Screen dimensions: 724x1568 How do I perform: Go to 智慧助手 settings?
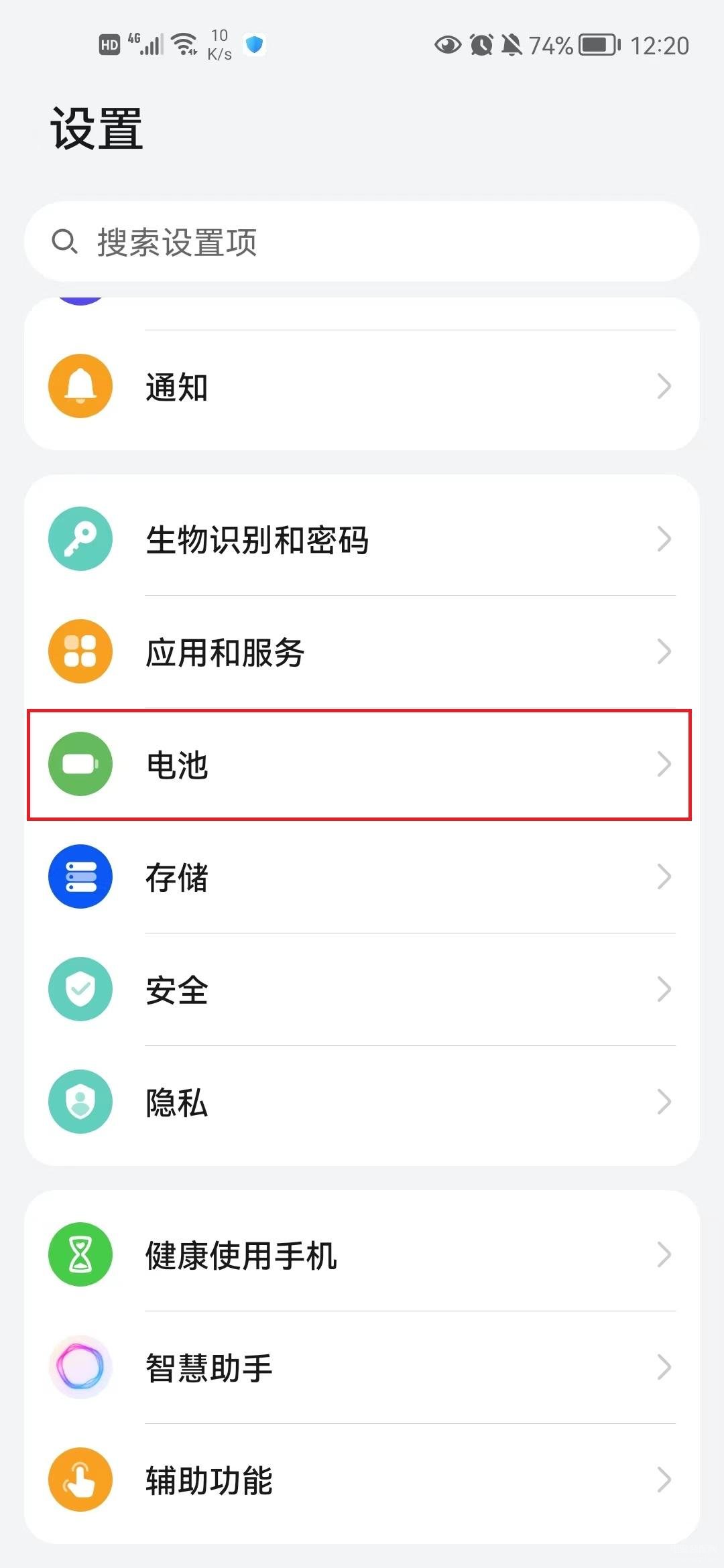[x=362, y=1367]
